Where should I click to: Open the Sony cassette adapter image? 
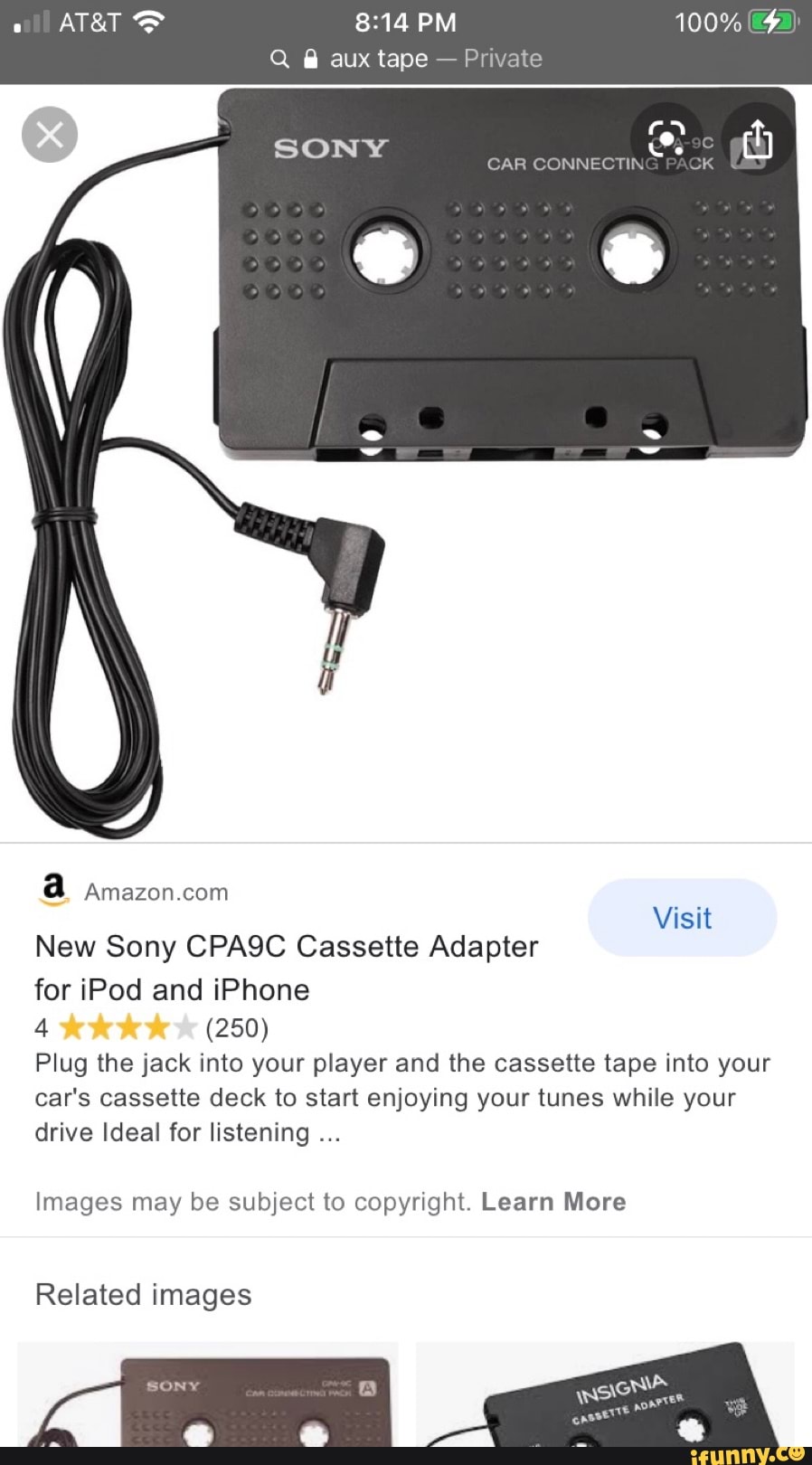406,461
